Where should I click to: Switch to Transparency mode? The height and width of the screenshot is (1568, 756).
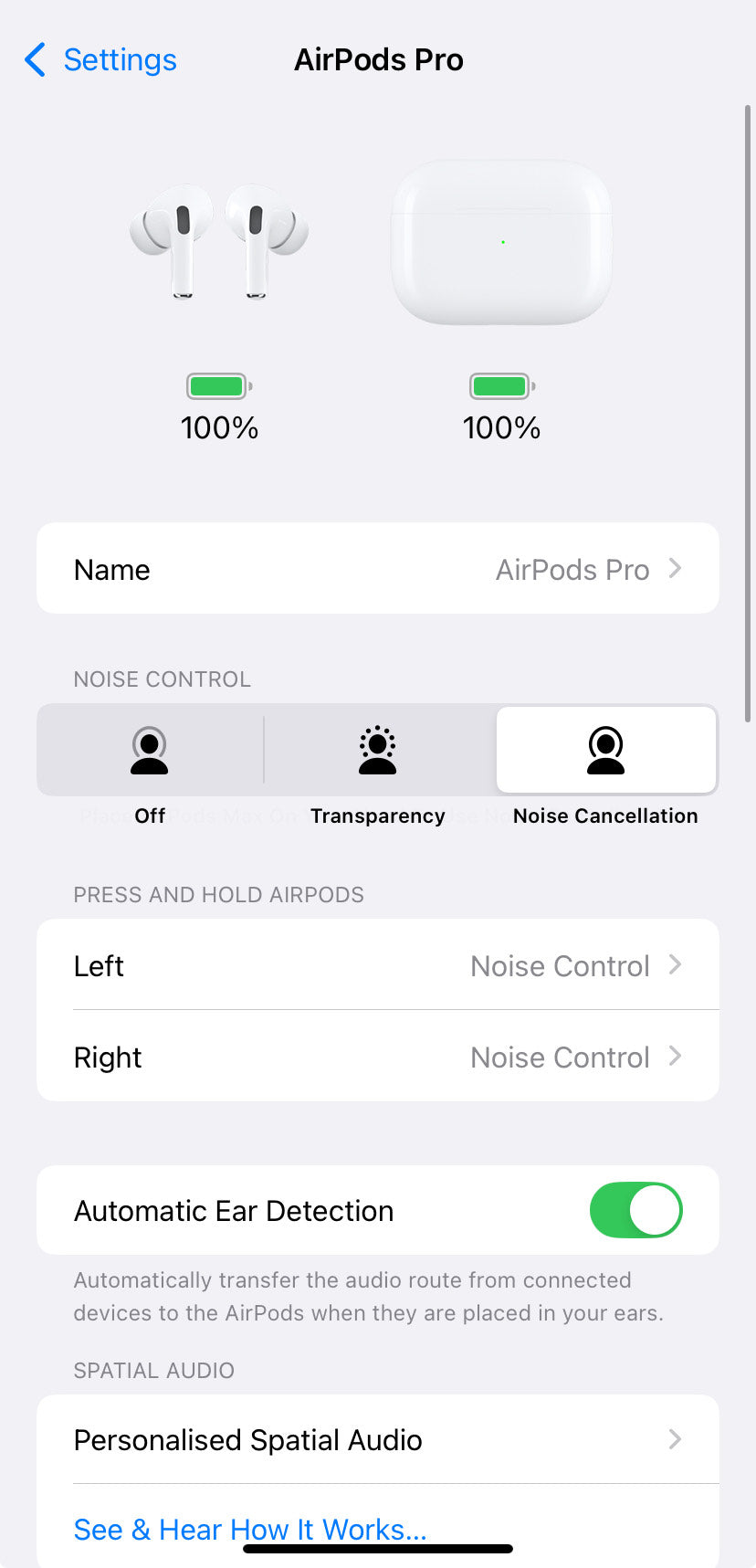pos(378,751)
